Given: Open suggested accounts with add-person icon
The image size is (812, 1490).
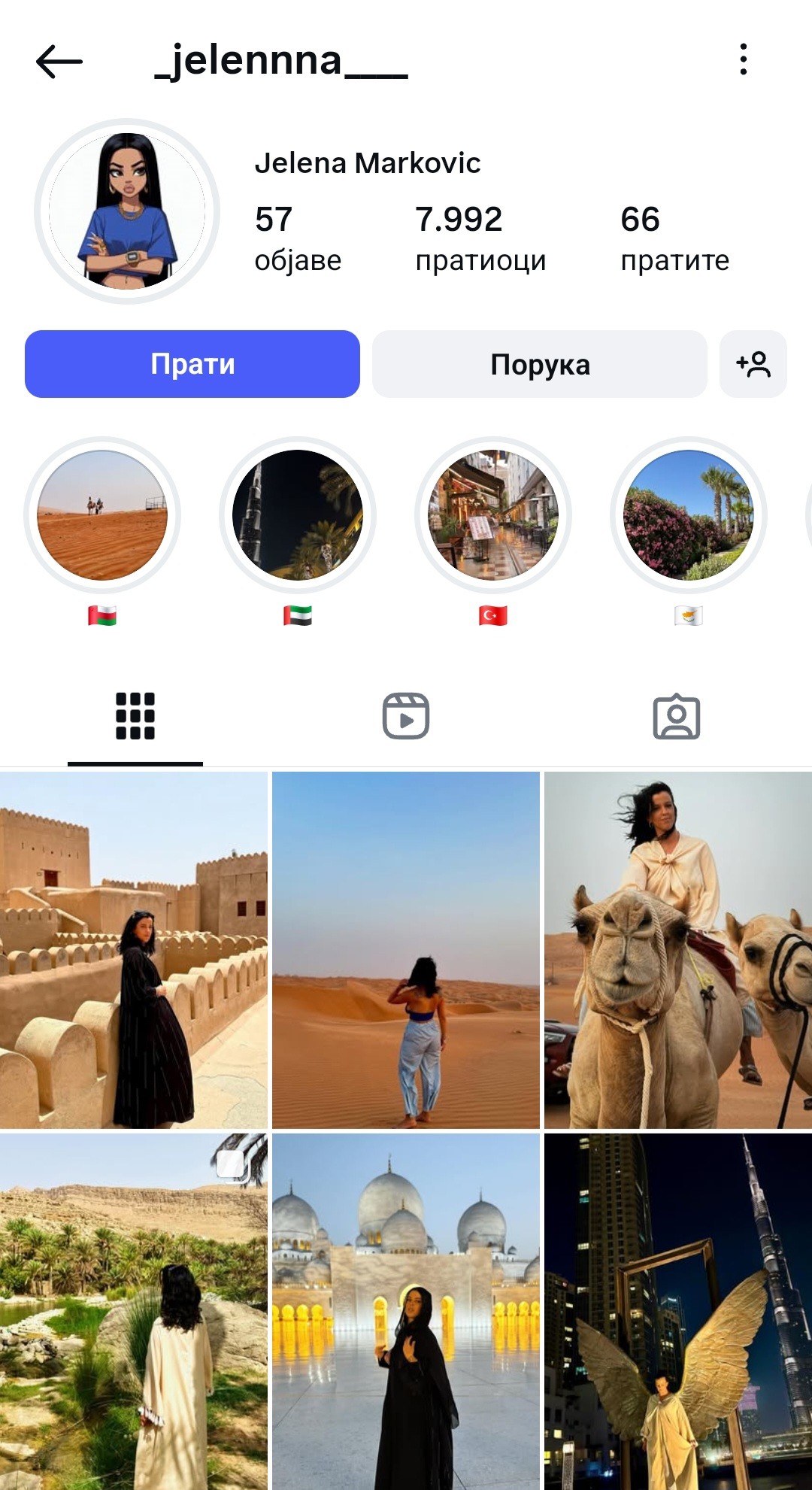Looking at the screenshot, I should pyautogui.click(x=753, y=364).
